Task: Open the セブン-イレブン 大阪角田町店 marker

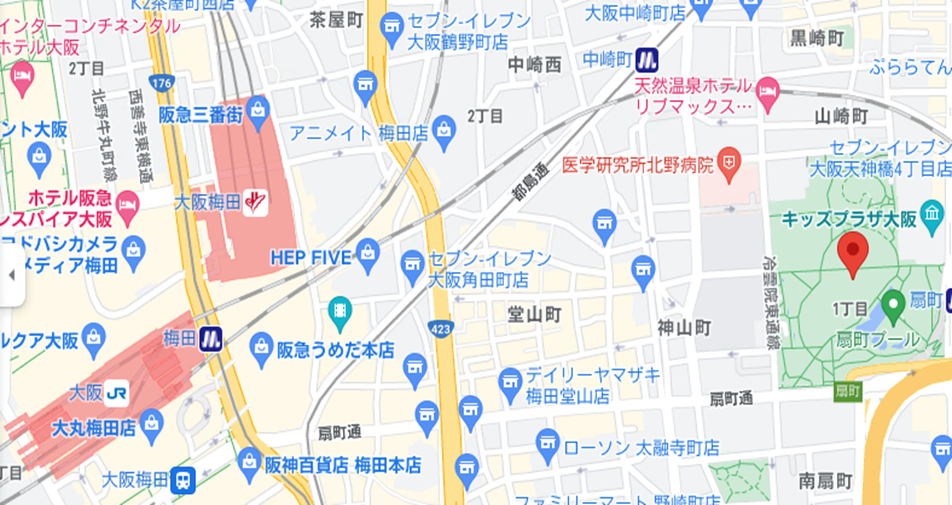Action: (412, 264)
